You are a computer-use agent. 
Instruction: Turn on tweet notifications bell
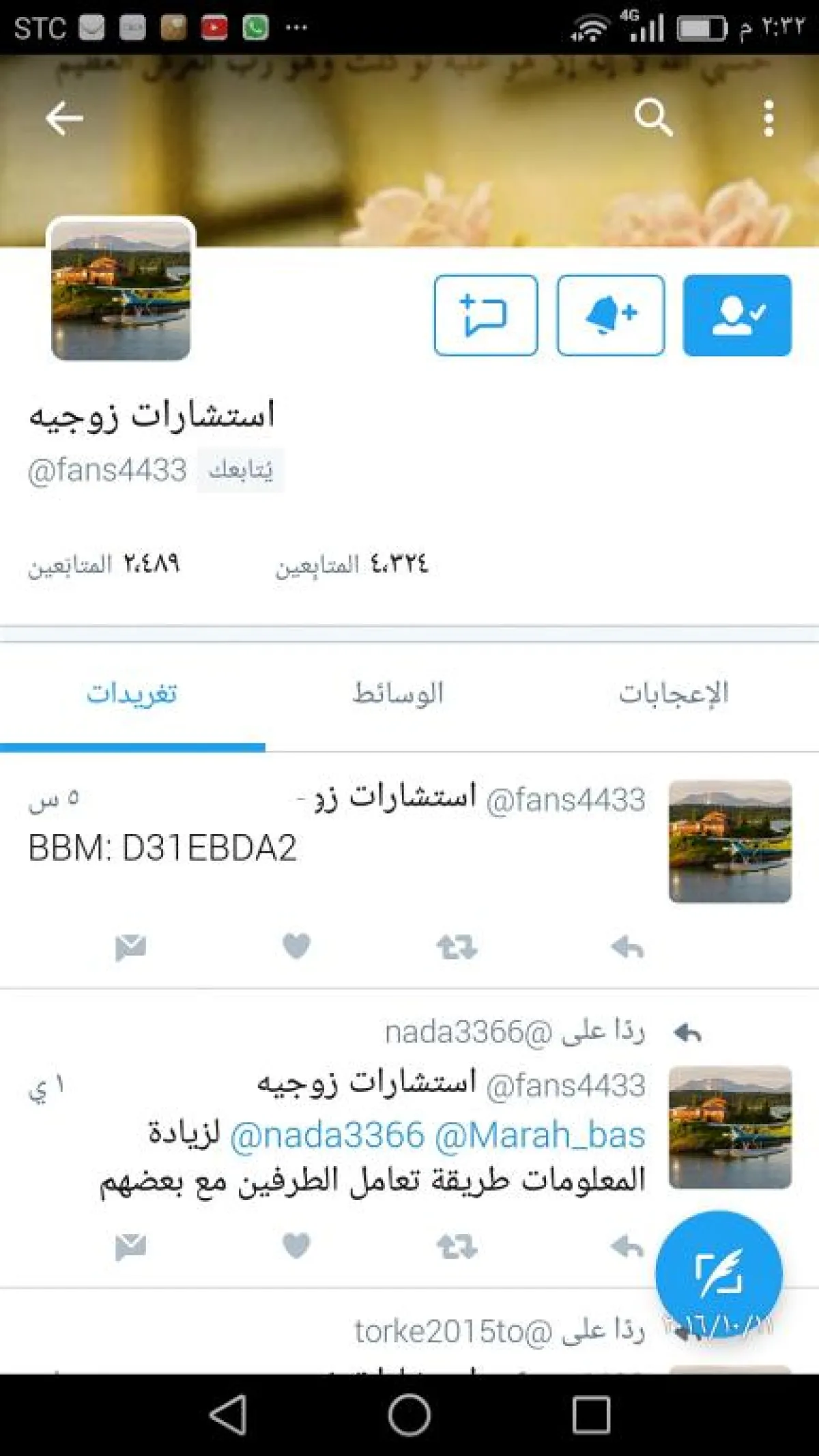611,315
